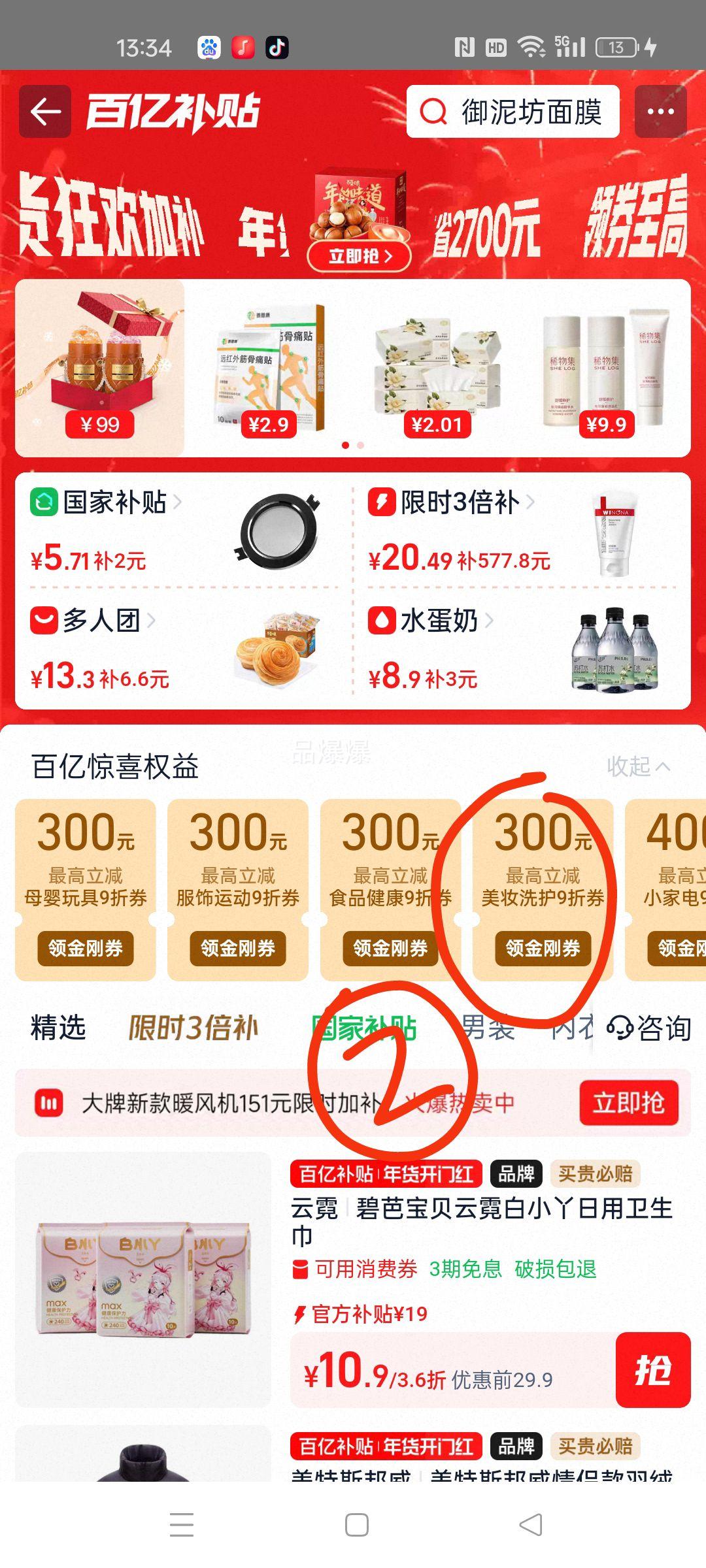
Task: Open 限时3倍补 section via chevron
Action: pos(531,503)
